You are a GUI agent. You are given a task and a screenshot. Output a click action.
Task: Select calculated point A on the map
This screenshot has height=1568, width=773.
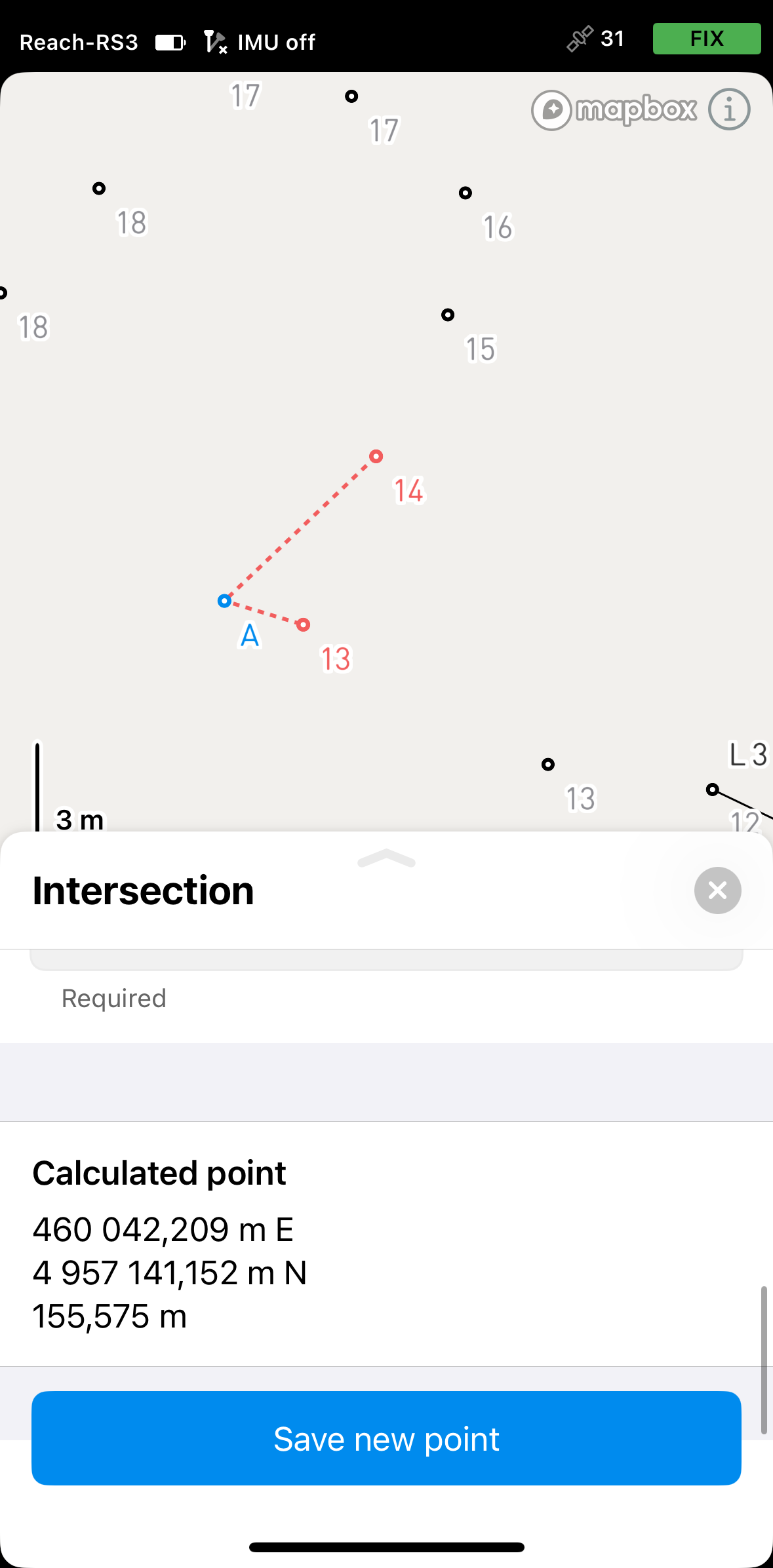224,601
